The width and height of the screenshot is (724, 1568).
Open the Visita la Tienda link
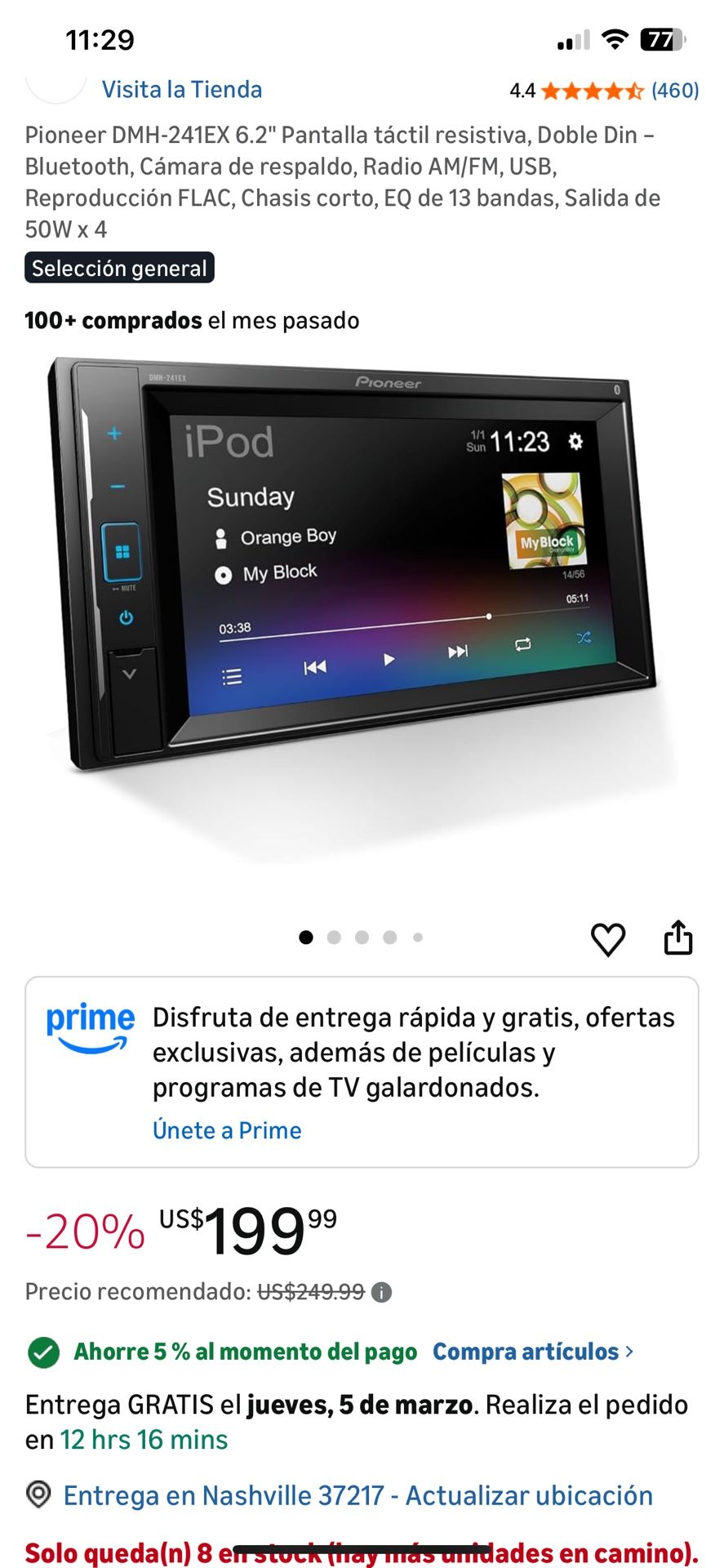click(181, 89)
